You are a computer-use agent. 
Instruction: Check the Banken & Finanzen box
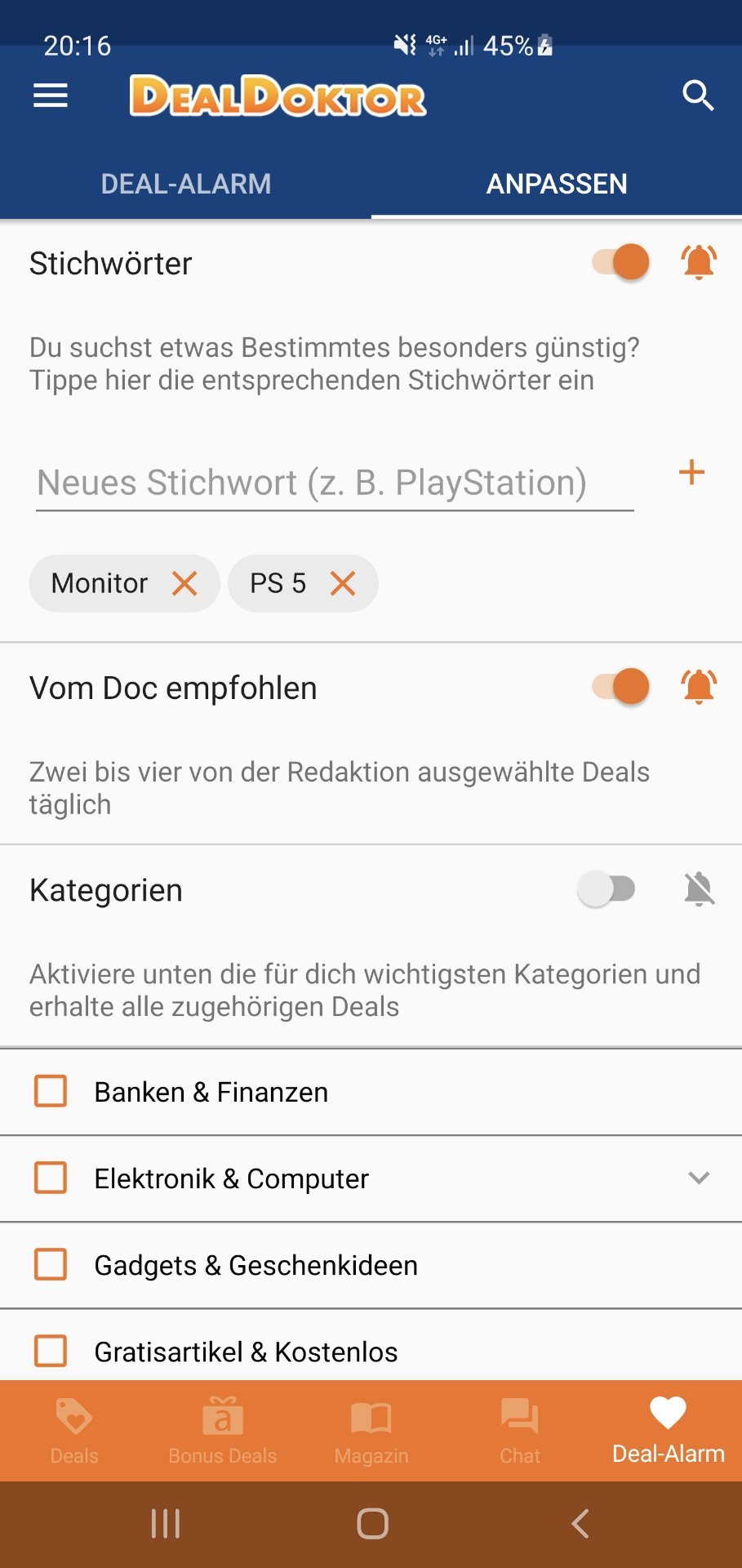click(x=51, y=1091)
